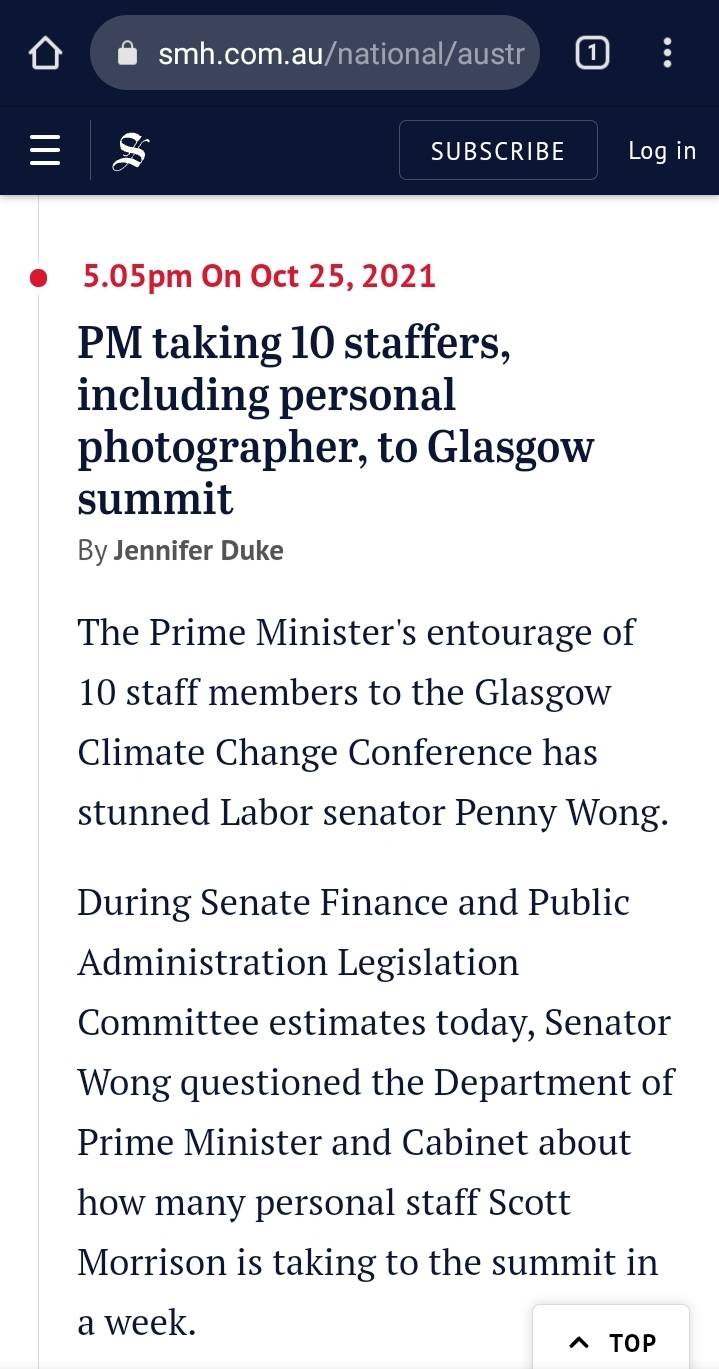Open author Jennifer Duke's profile
This screenshot has height=1369, width=719.
(198, 551)
